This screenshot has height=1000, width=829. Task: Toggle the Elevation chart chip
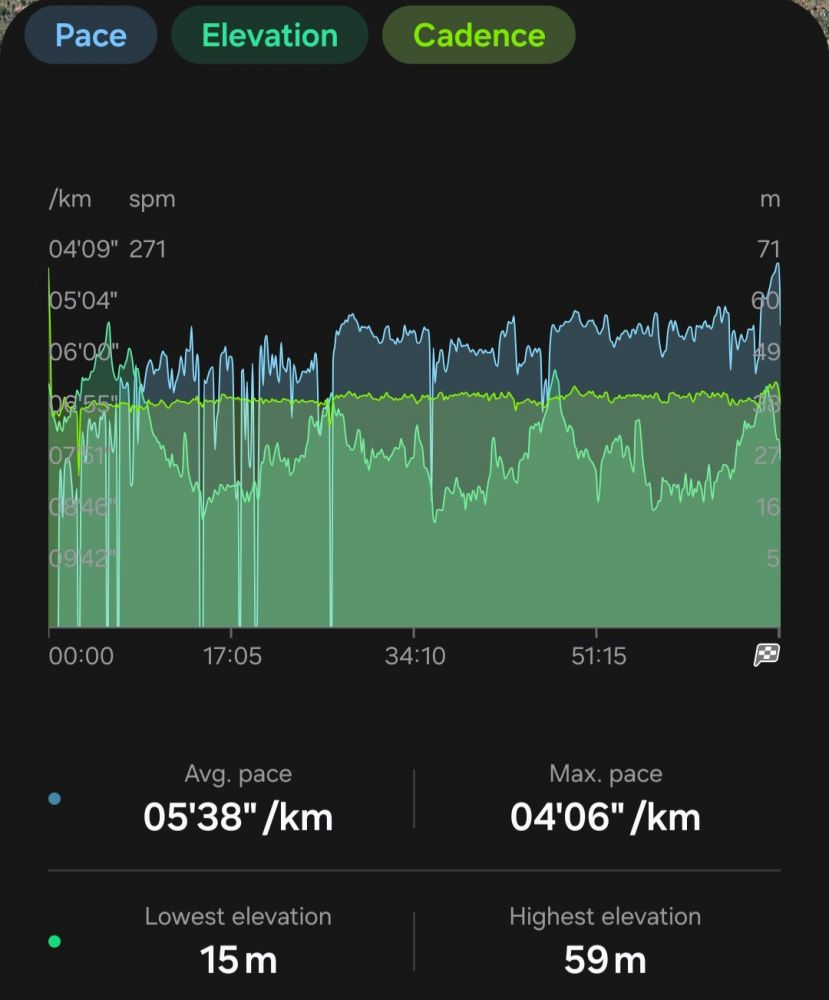click(x=269, y=36)
